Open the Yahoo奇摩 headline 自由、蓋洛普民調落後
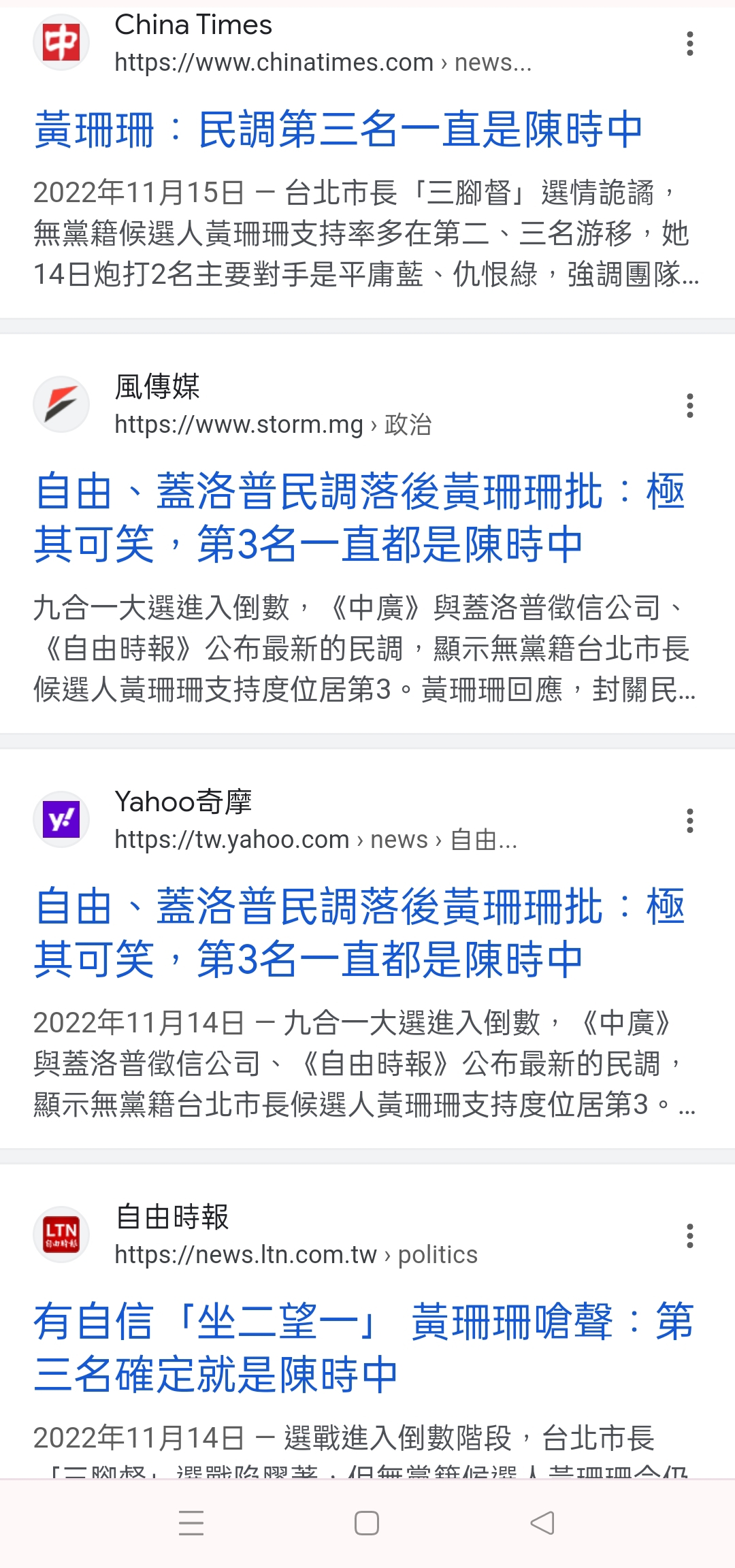 click(x=359, y=932)
